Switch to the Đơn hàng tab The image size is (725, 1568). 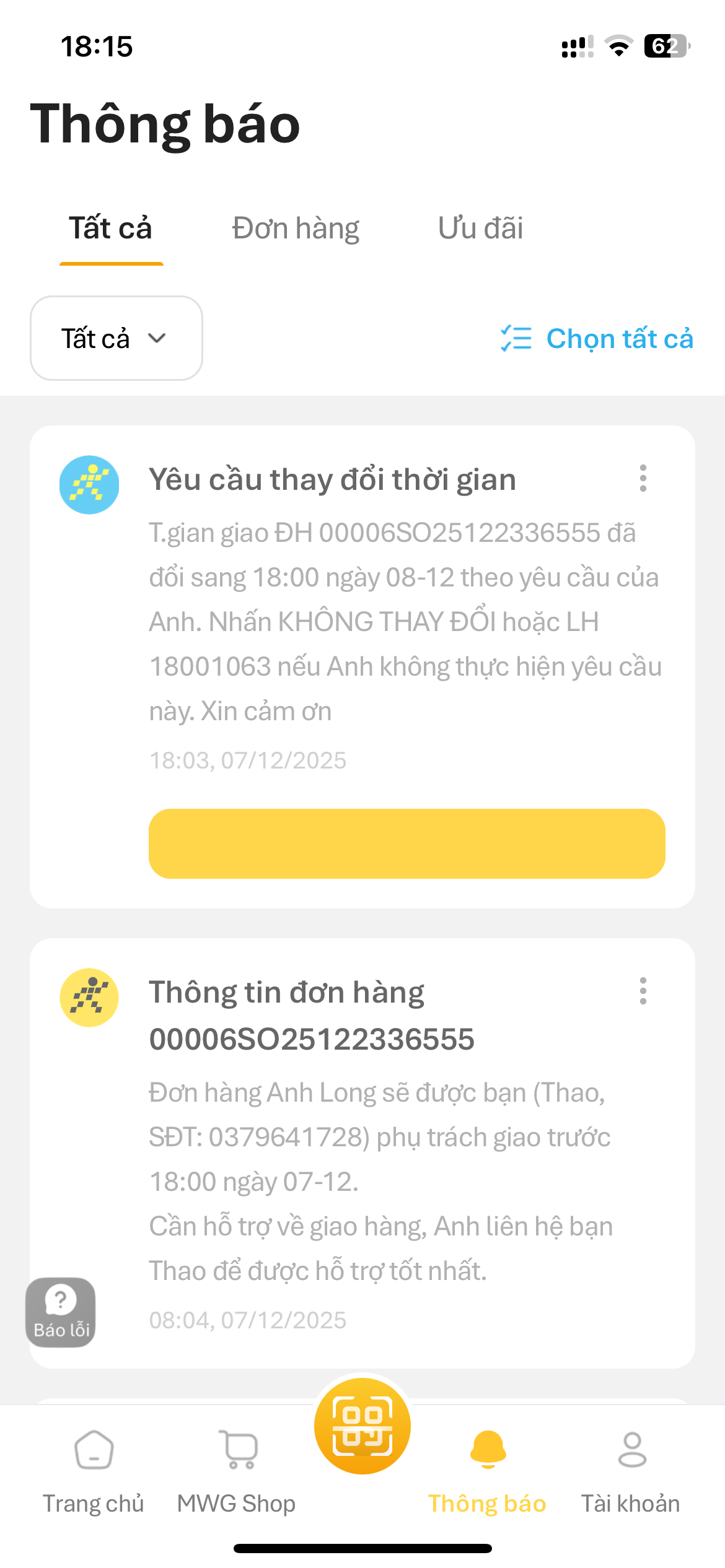[x=296, y=229]
